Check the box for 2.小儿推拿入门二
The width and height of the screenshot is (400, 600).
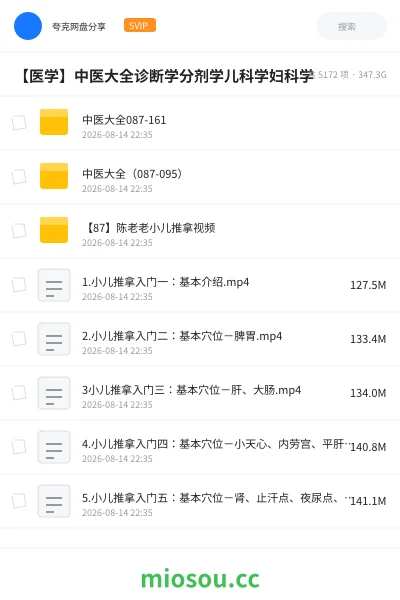click(x=19, y=339)
